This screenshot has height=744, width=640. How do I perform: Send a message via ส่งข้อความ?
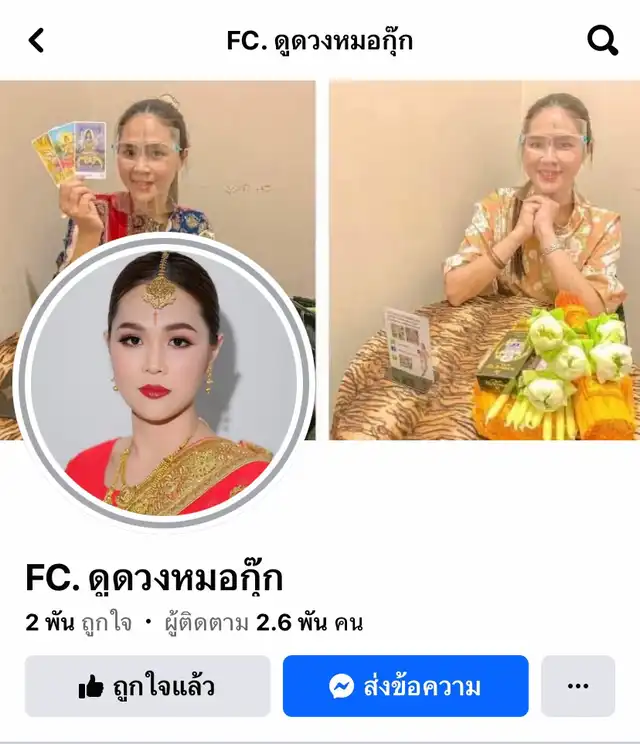pyautogui.click(x=405, y=686)
